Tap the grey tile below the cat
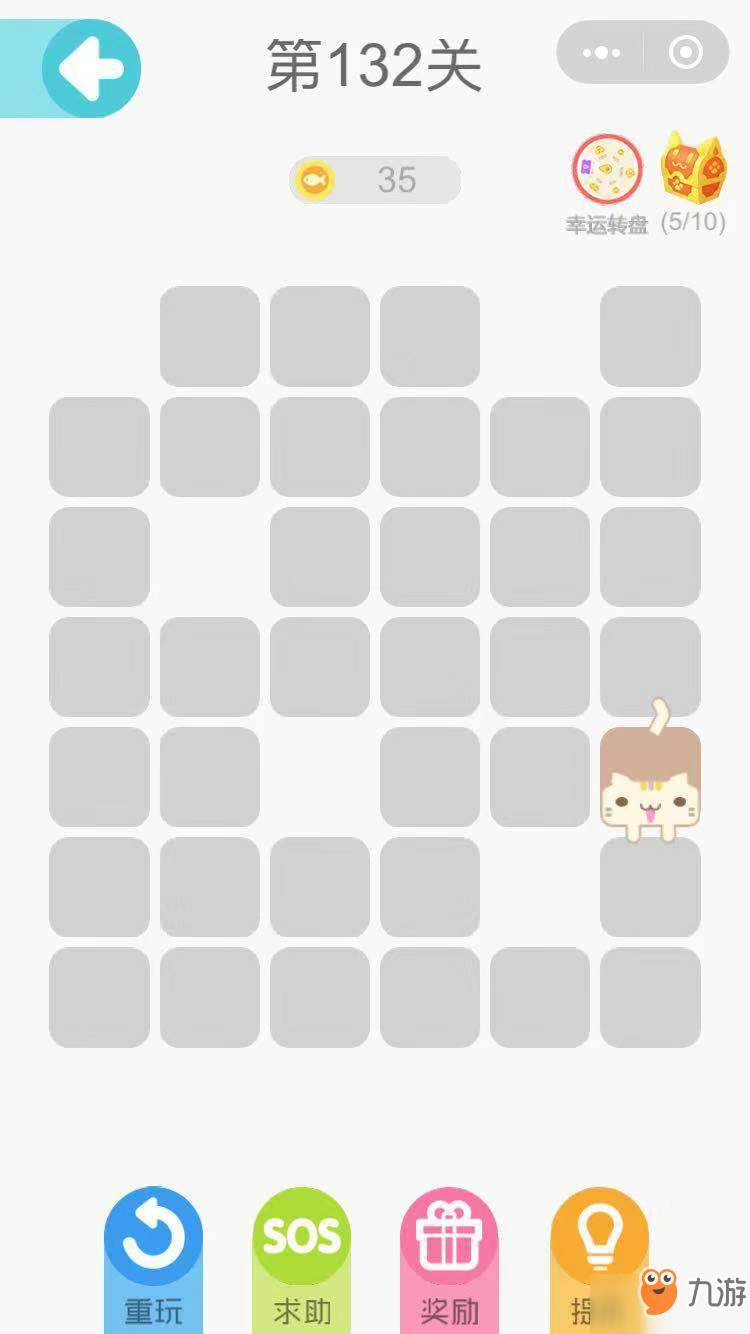750x1334 pixels. [650, 888]
